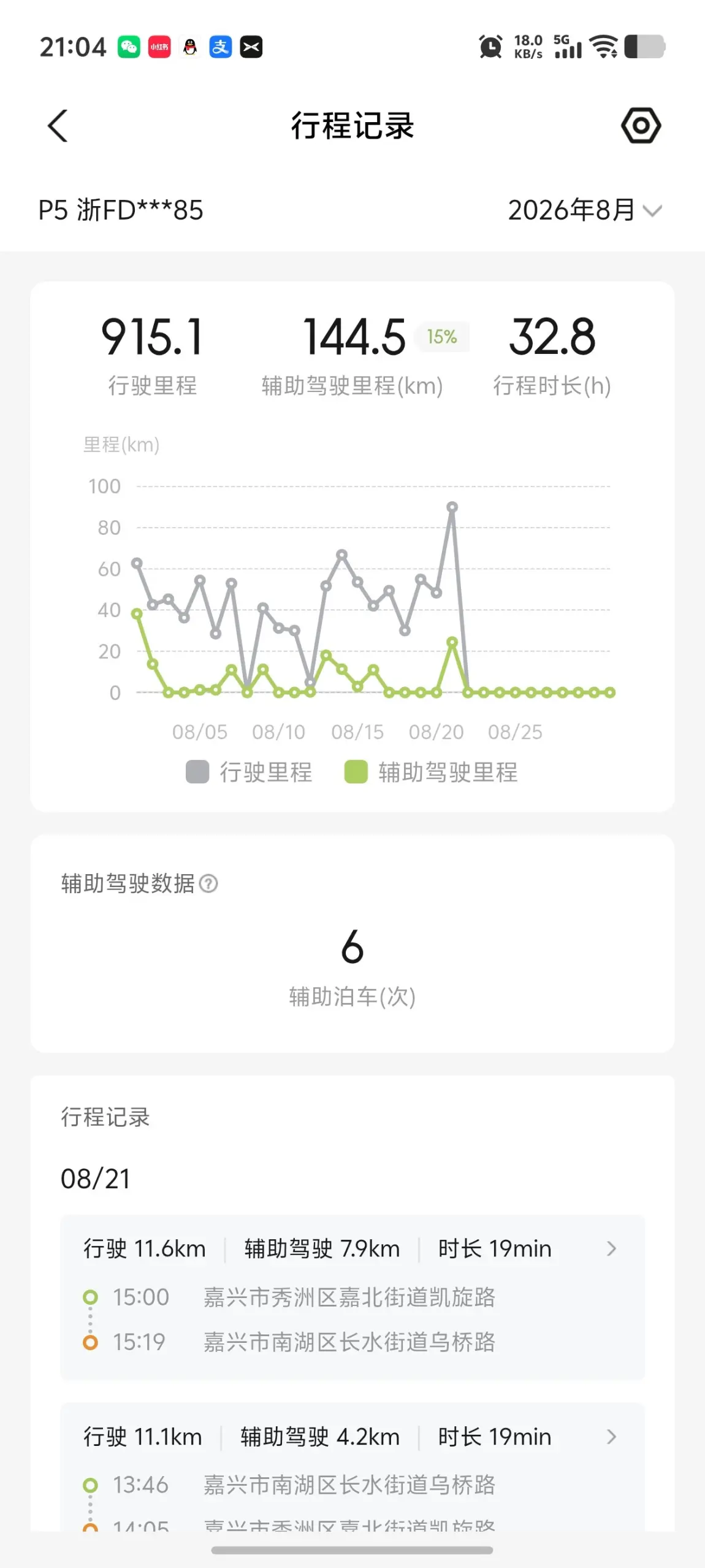705x1568 pixels.
Task: Open trip record settings hexagon icon
Action: 641,126
